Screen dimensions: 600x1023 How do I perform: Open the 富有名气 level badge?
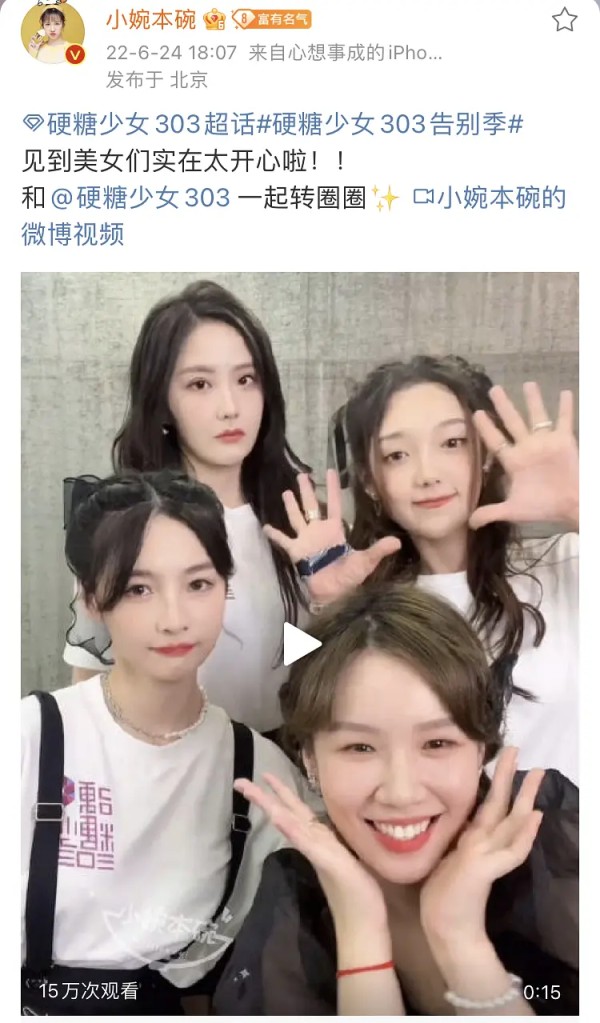coord(273,19)
